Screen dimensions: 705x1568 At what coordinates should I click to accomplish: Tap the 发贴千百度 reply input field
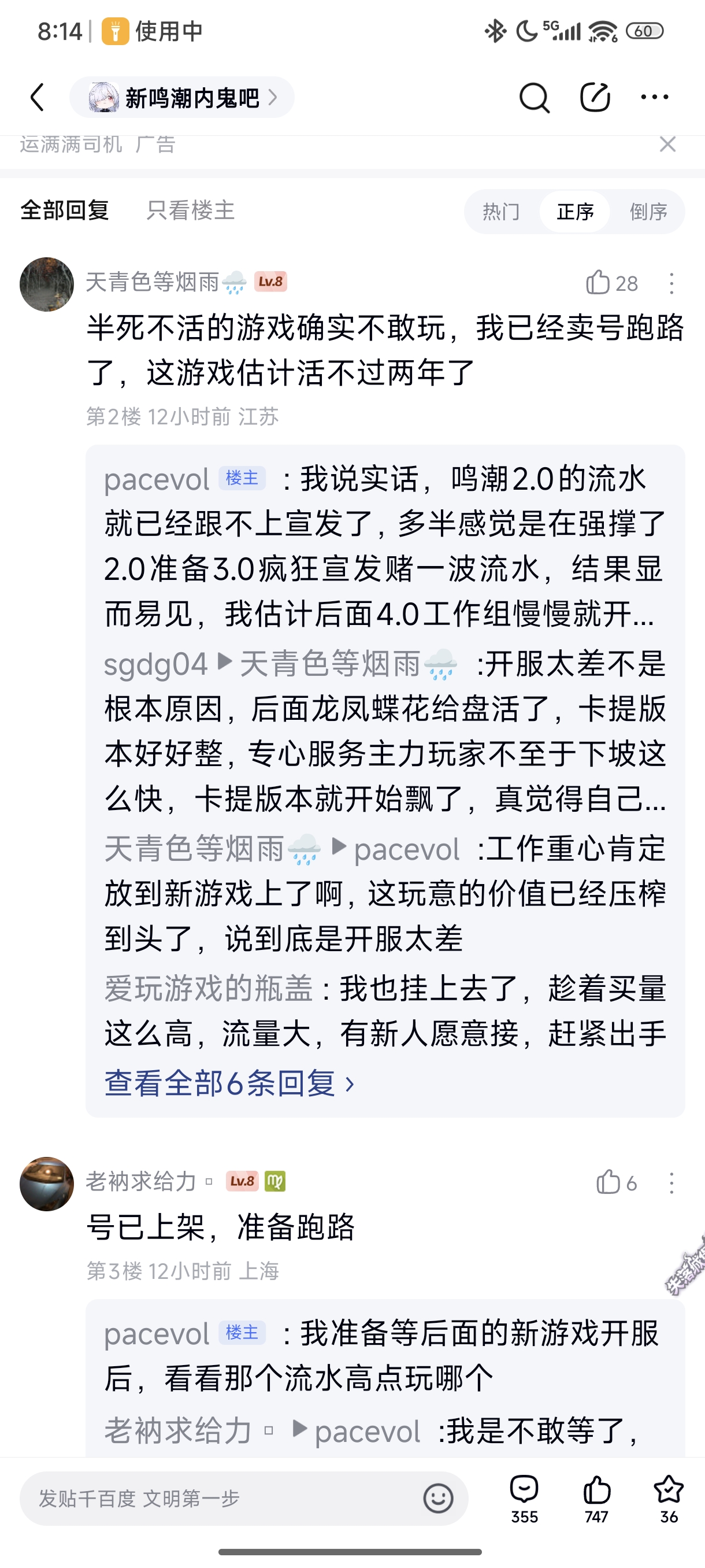click(x=219, y=1498)
